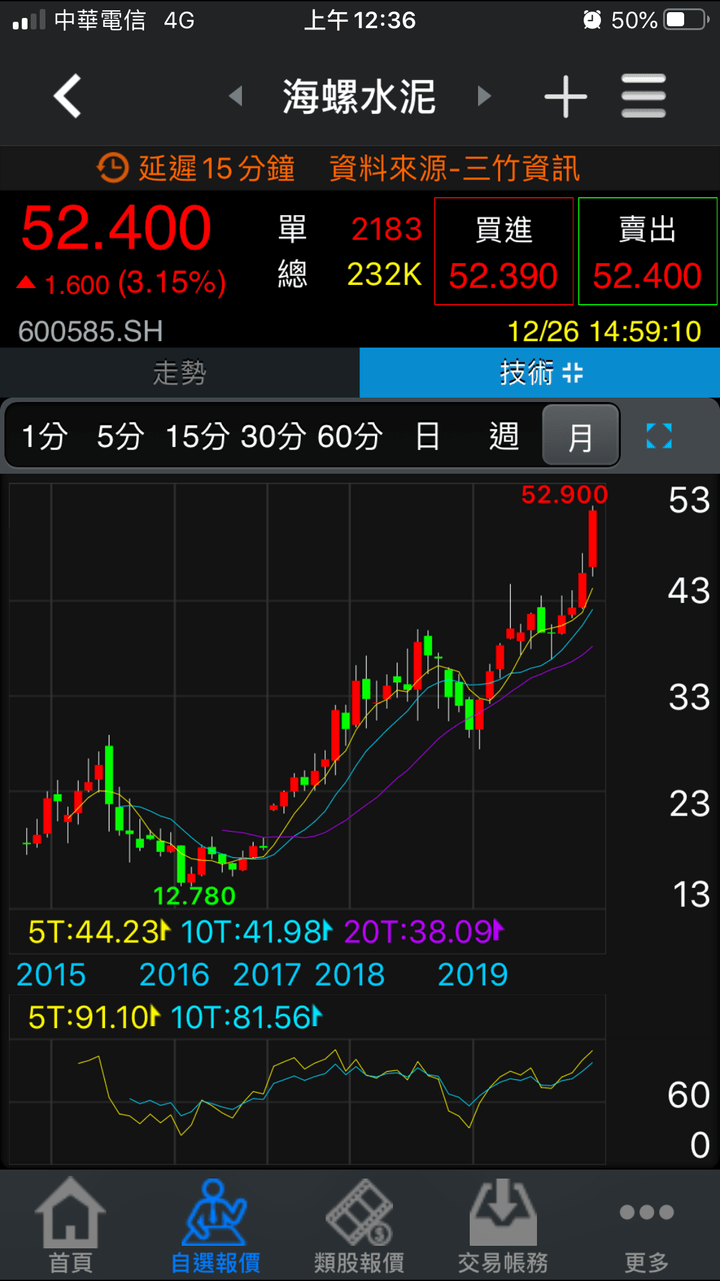Change chart to 60分 interval

pos(350,436)
